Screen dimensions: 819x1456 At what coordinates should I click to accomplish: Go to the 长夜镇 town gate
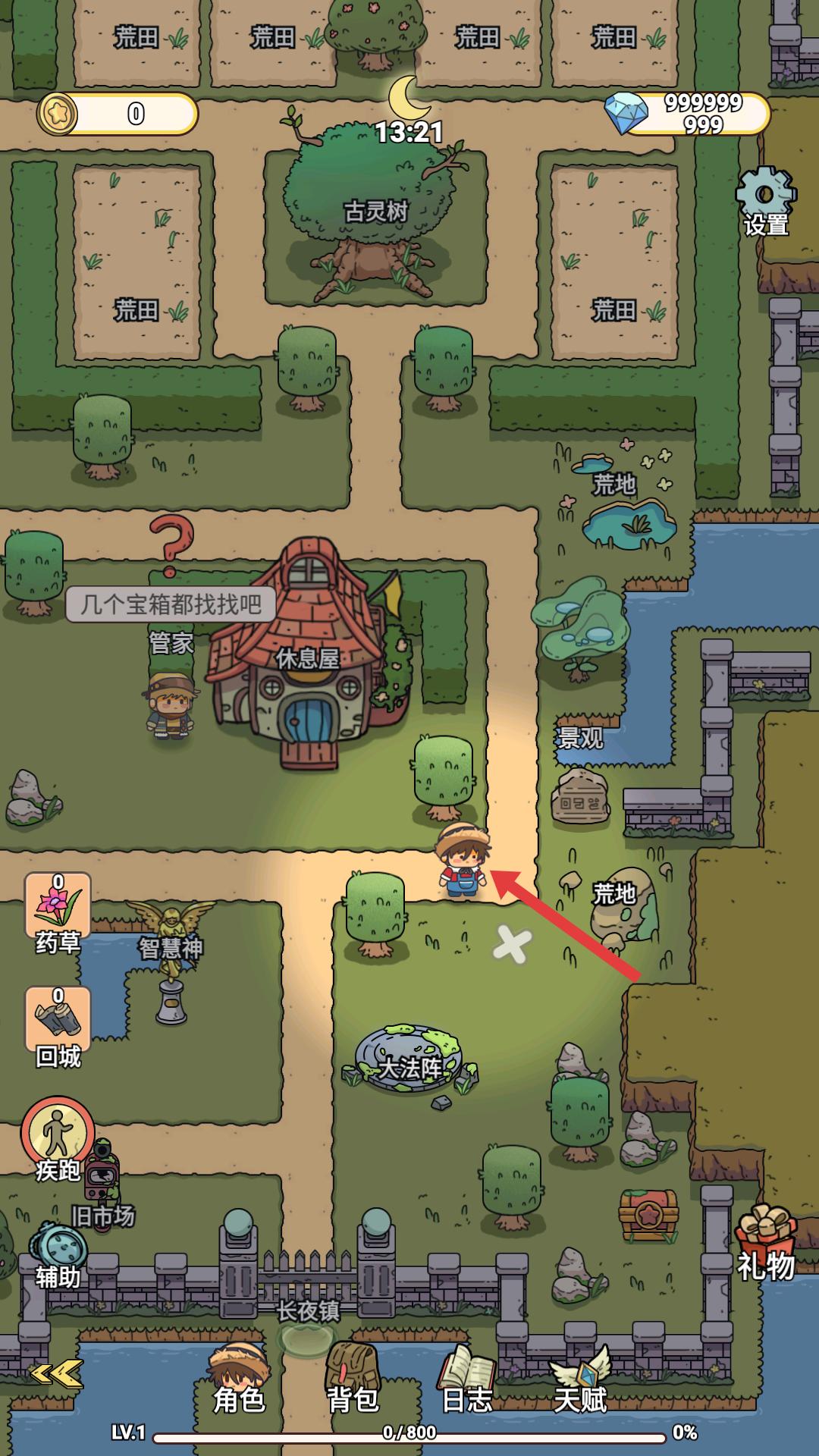(306, 1304)
